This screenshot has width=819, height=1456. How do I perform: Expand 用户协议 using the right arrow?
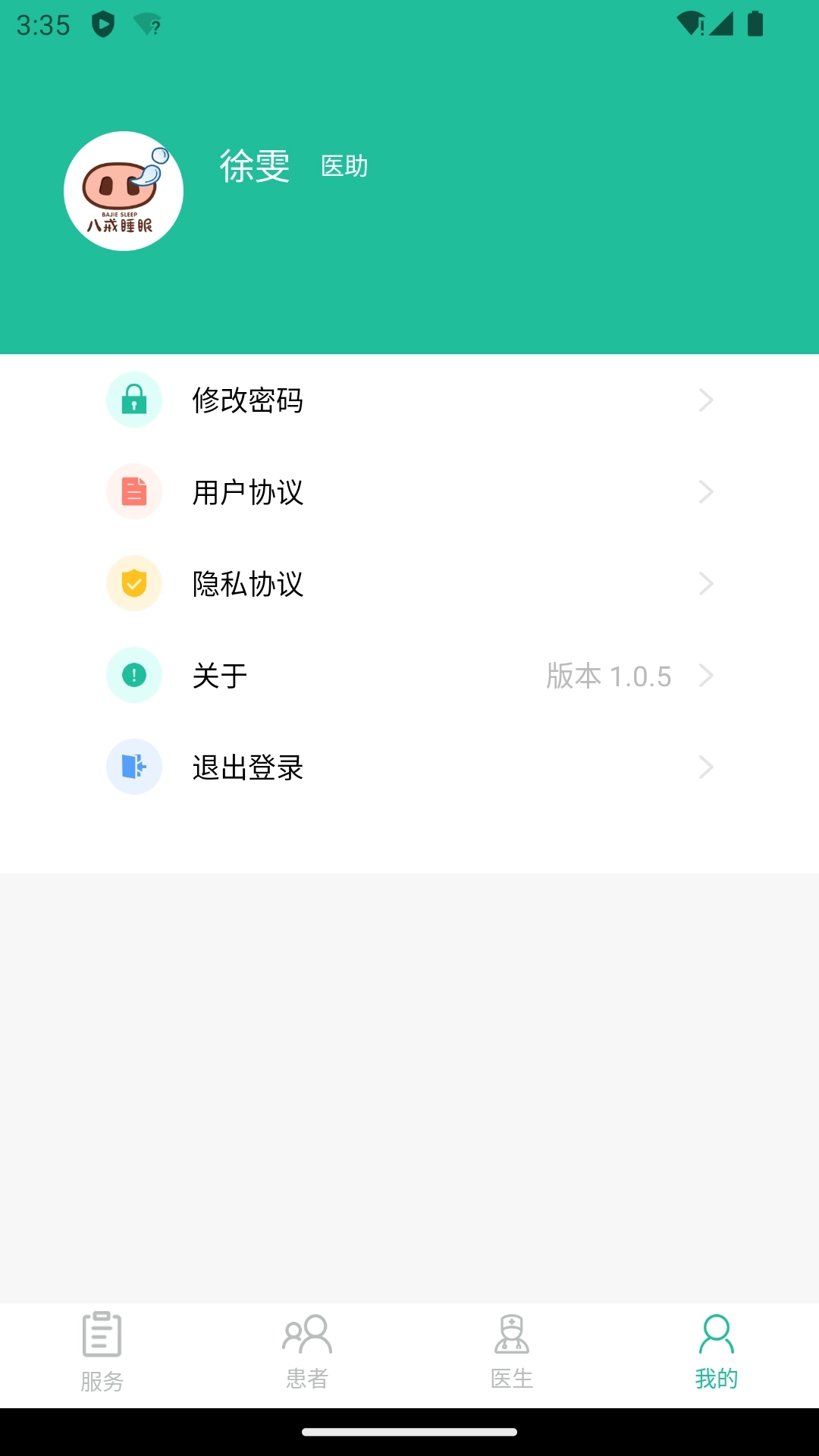pos(706,492)
